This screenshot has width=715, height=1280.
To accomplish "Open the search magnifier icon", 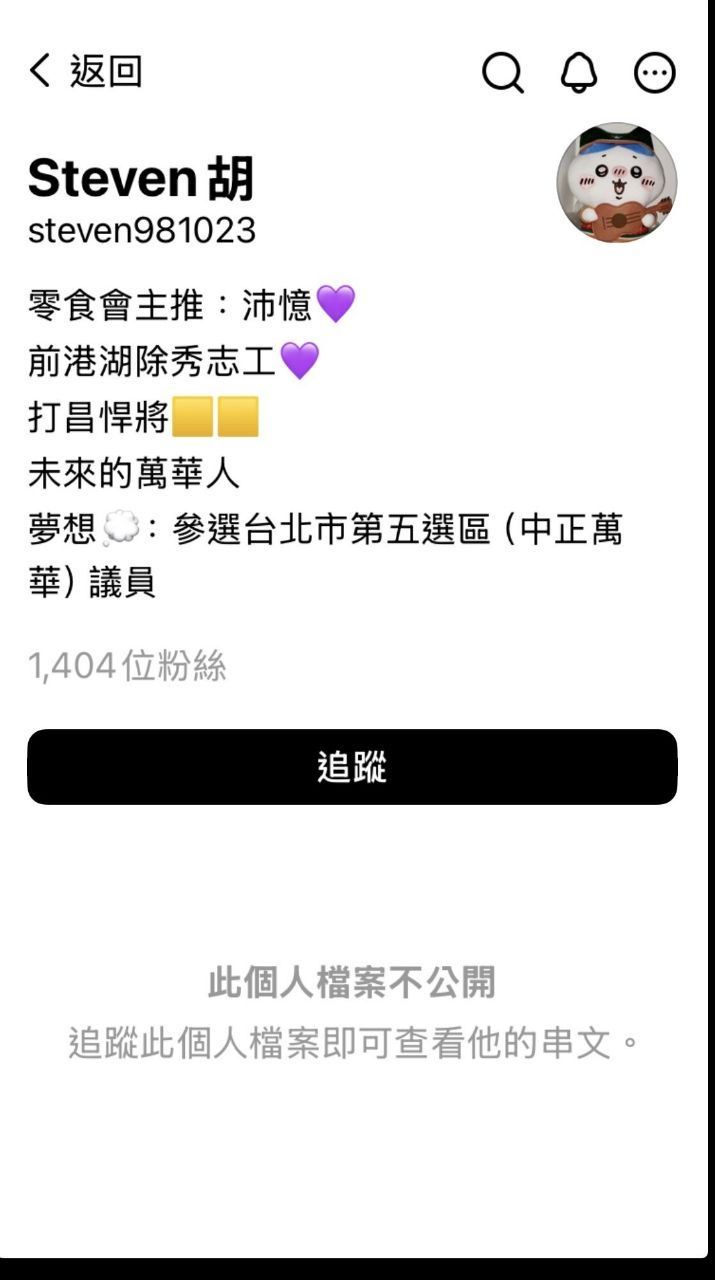I will click(502, 72).
